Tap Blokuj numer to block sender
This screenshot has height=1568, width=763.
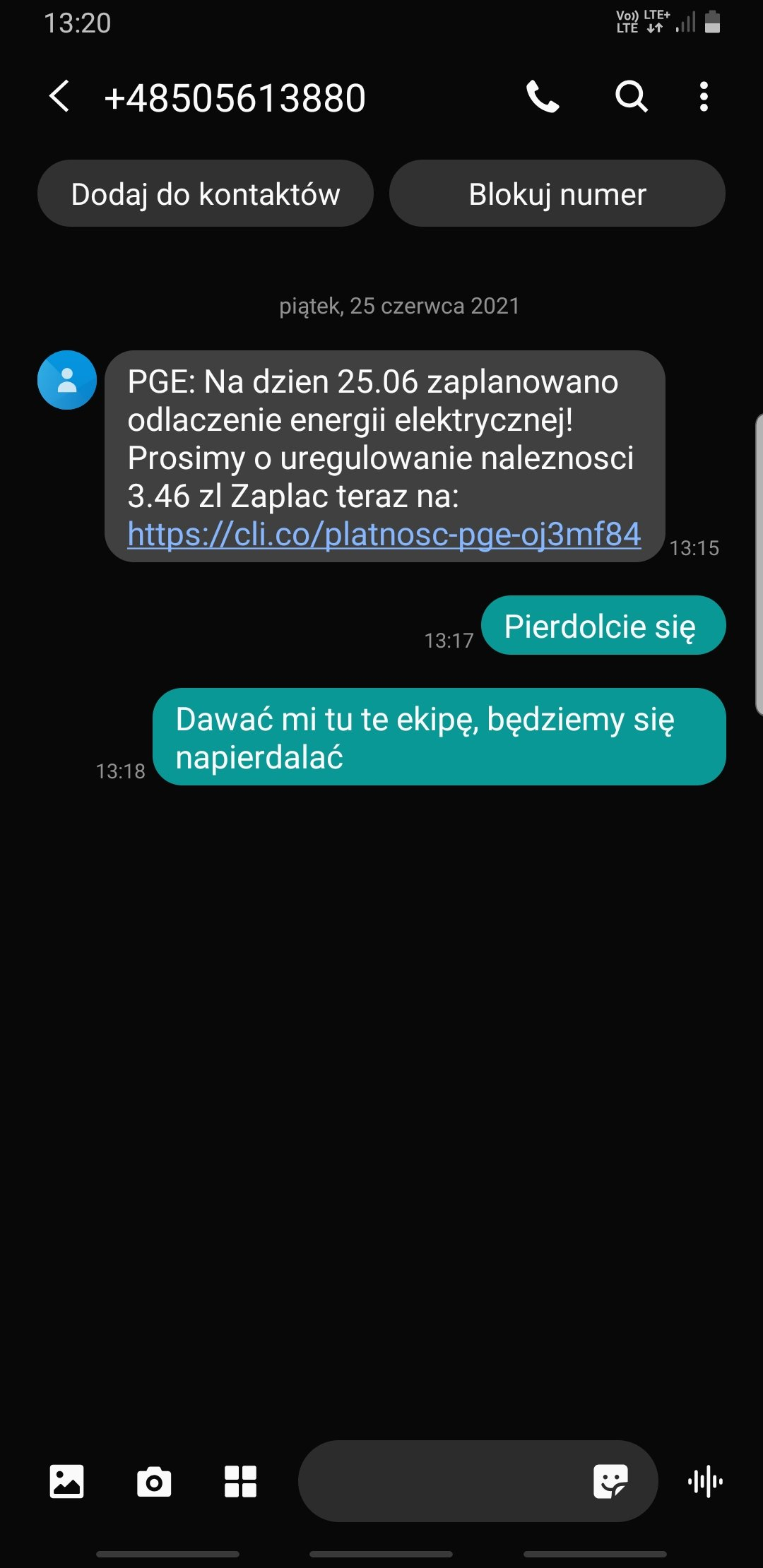tap(557, 194)
